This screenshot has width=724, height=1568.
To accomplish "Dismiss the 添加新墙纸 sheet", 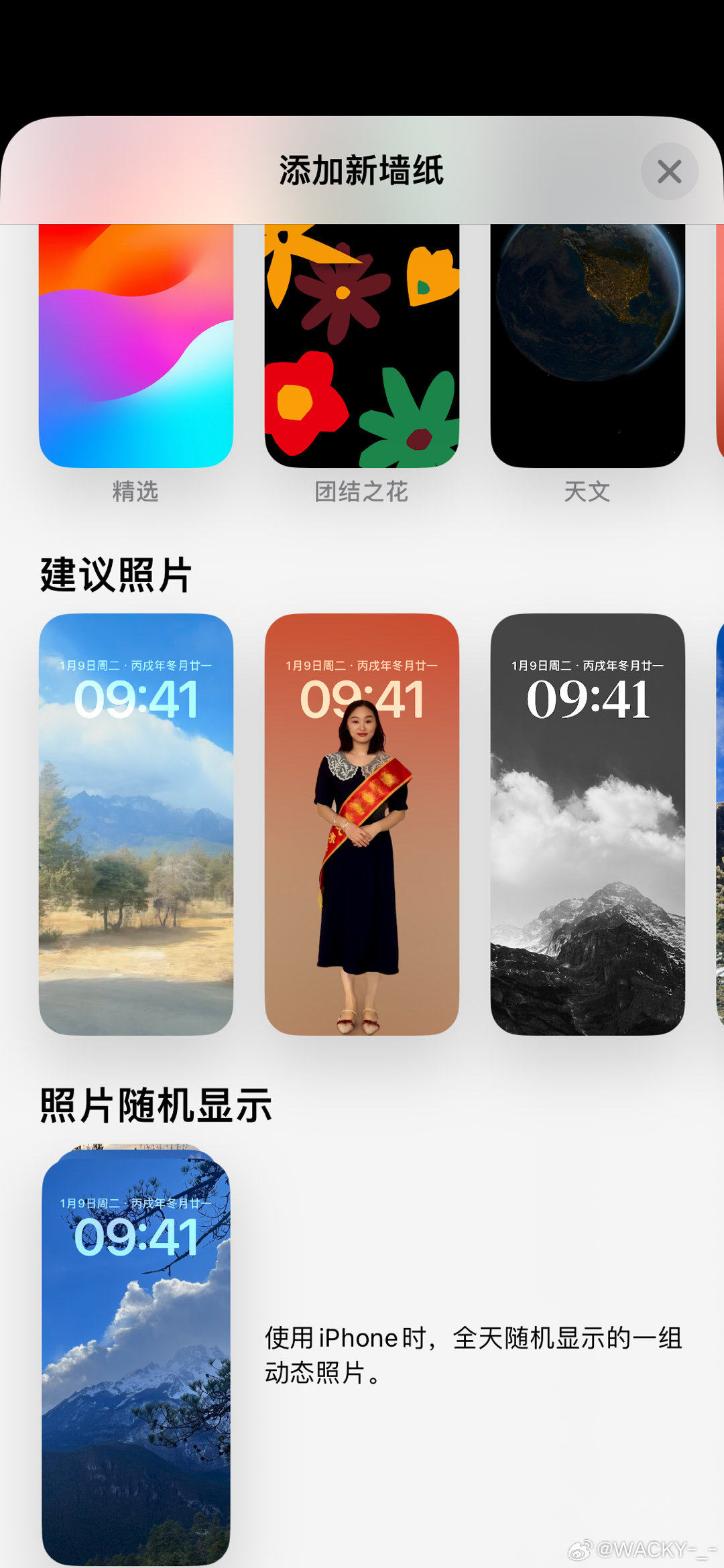I will (669, 171).
